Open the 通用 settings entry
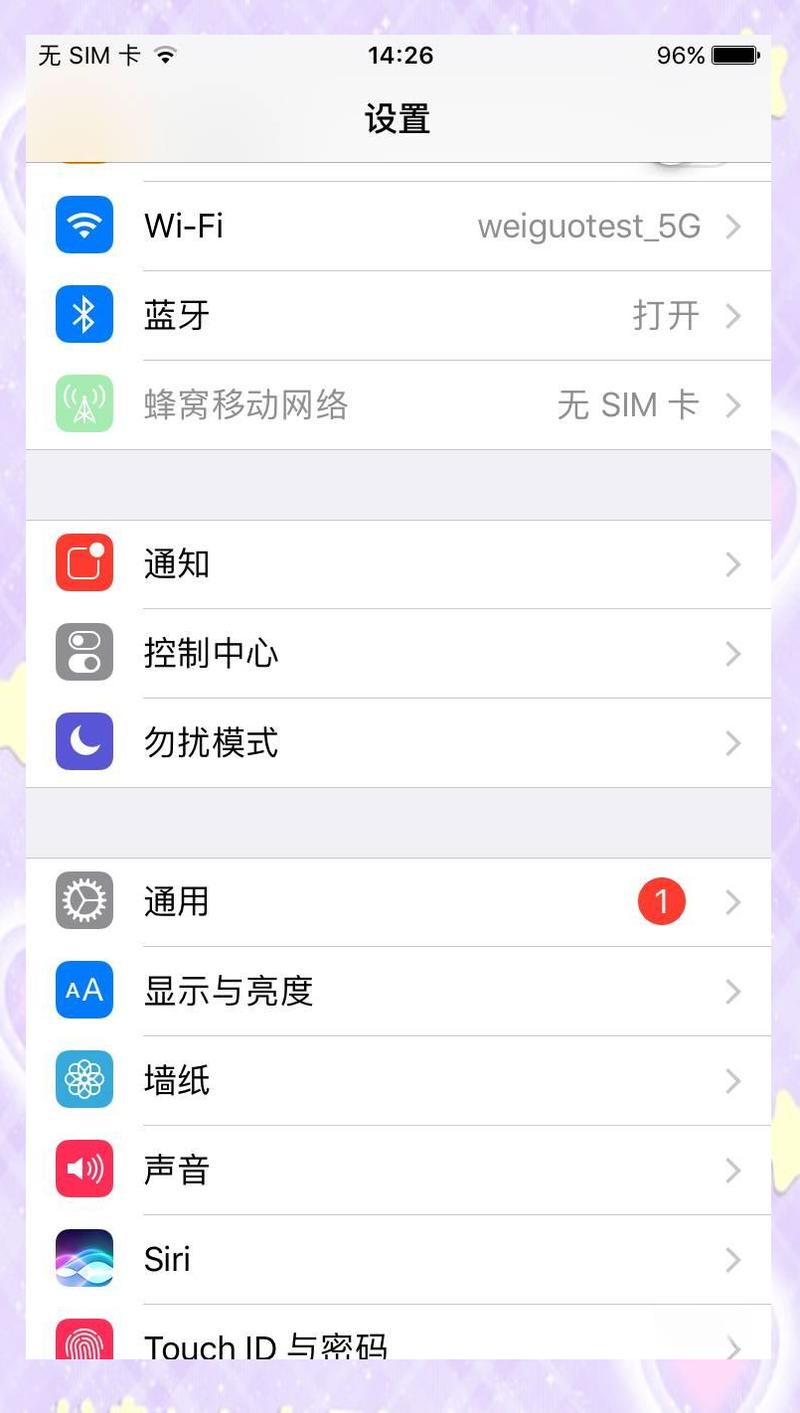The height and width of the screenshot is (1413, 800). click(400, 901)
